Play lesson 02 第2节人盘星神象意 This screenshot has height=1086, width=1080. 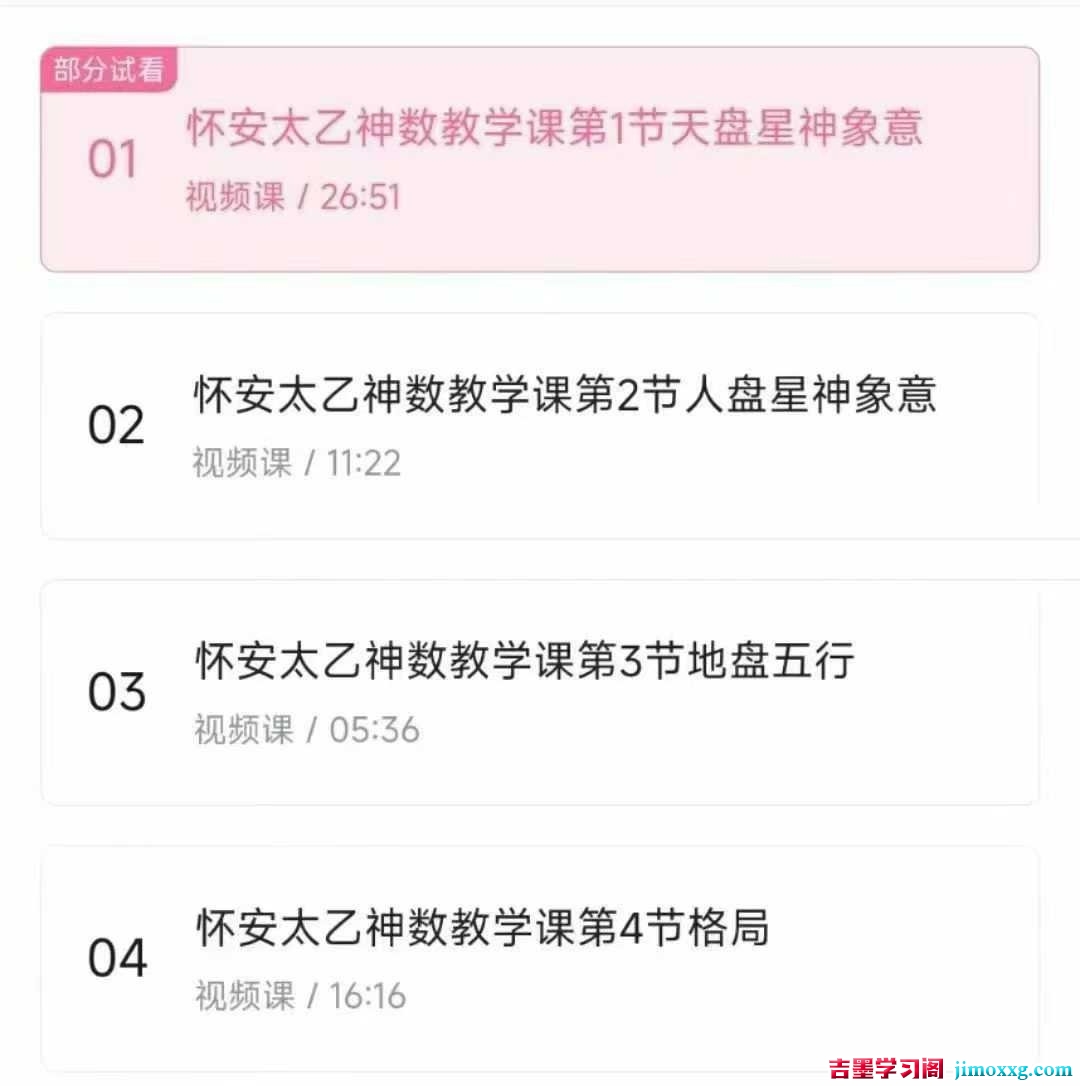[563, 397]
